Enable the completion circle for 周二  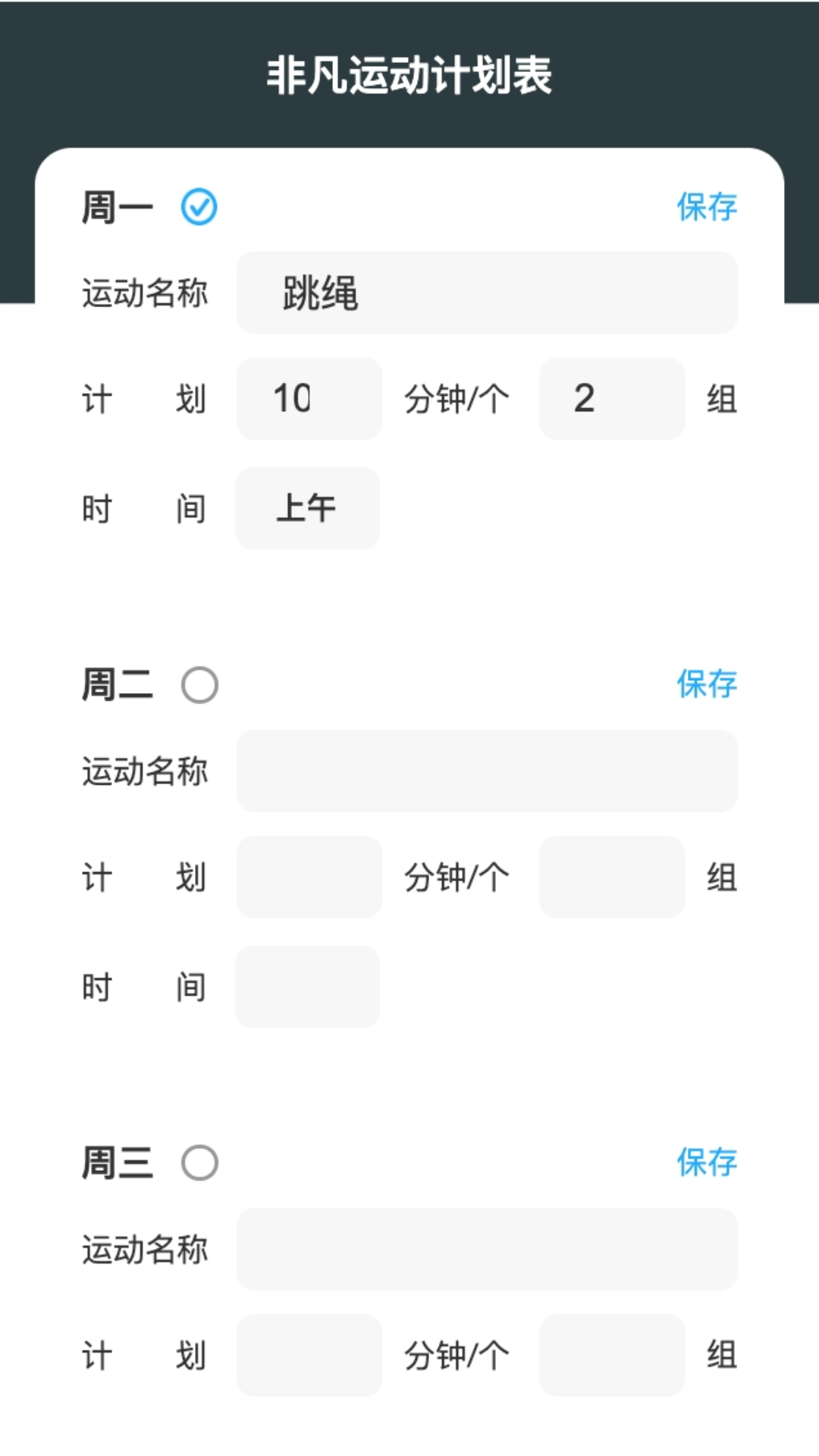199,685
